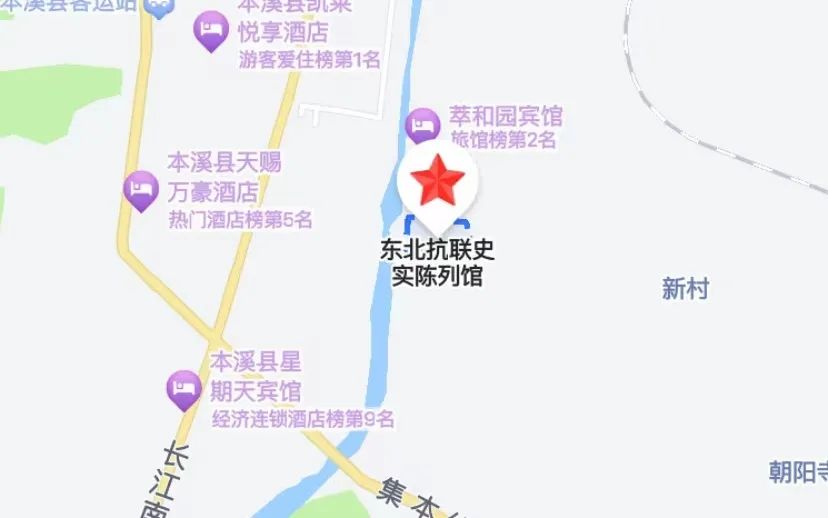Select the 悦享酒店 hotel marker
Image resolution: width=828 pixels, height=518 pixels.
pyautogui.click(x=211, y=32)
